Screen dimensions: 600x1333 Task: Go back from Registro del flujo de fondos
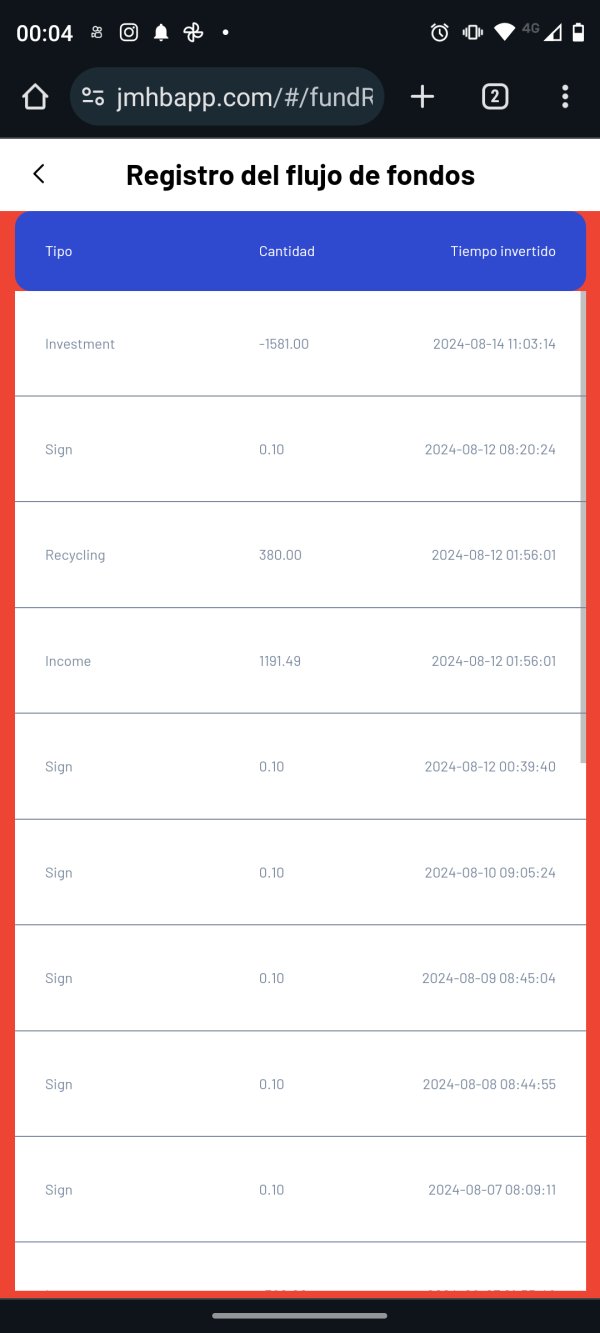pos(39,174)
